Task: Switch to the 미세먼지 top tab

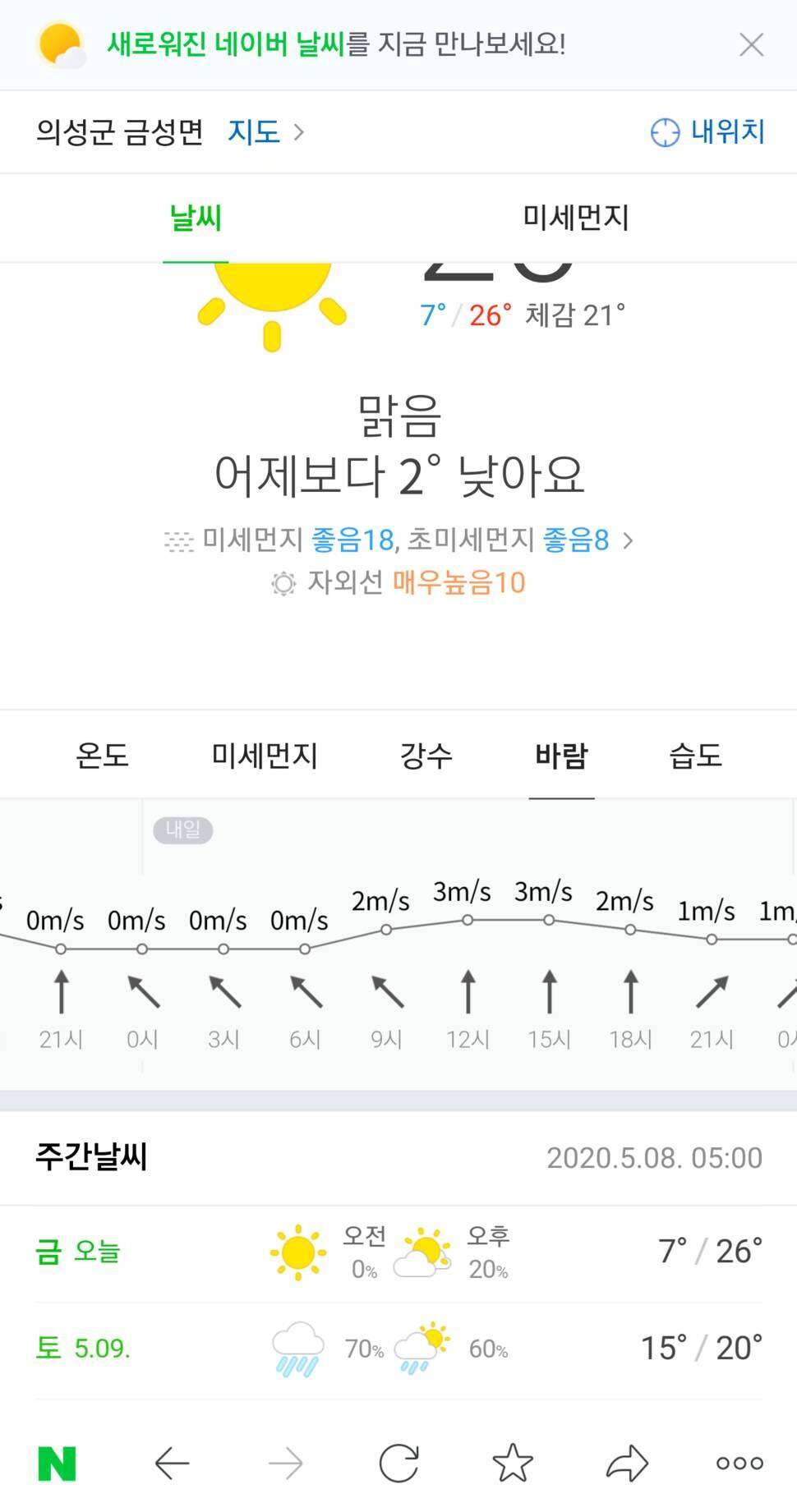Action: pos(575,218)
